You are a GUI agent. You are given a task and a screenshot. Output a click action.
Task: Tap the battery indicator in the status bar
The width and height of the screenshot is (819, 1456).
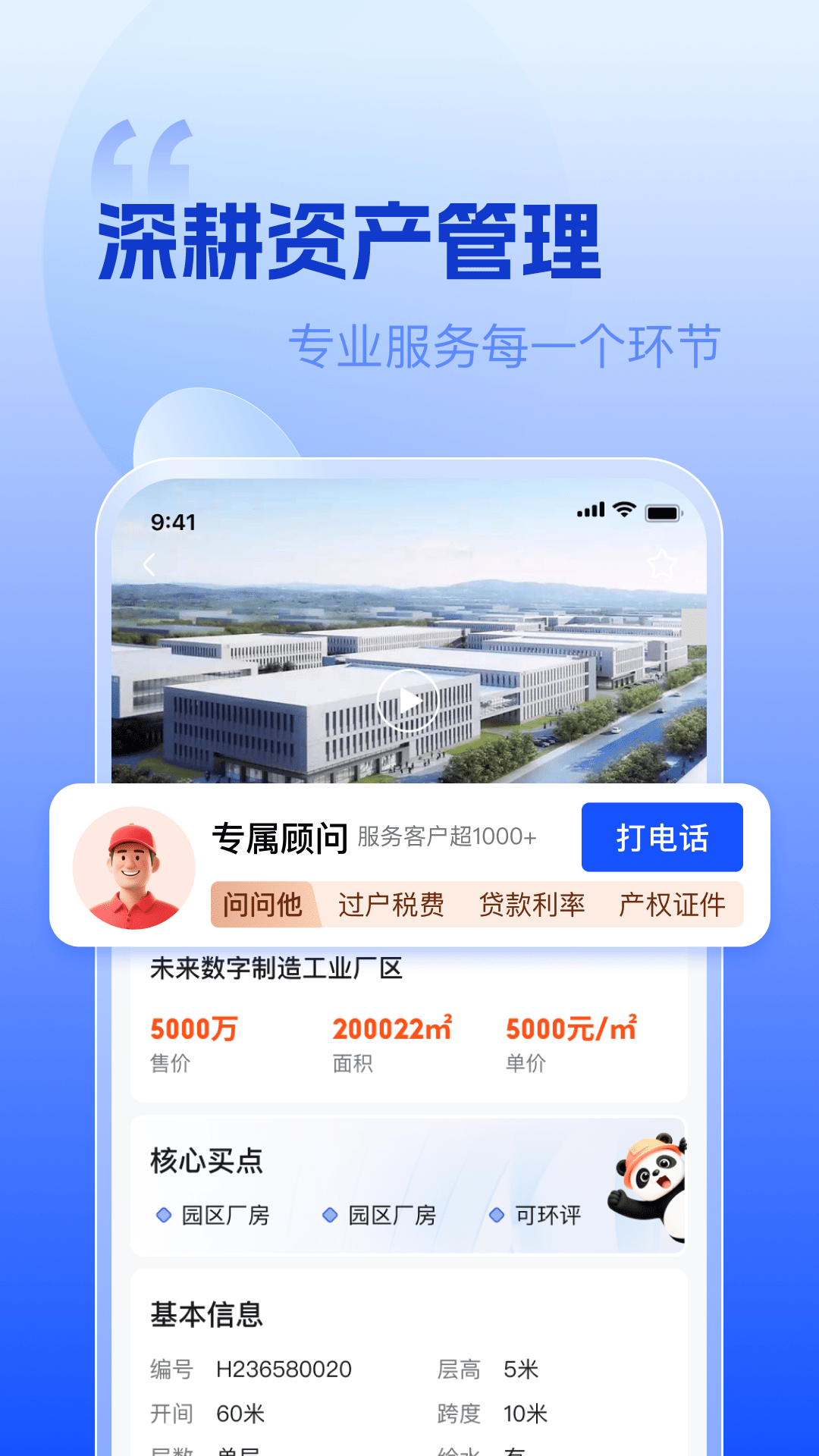(x=661, y=512)
